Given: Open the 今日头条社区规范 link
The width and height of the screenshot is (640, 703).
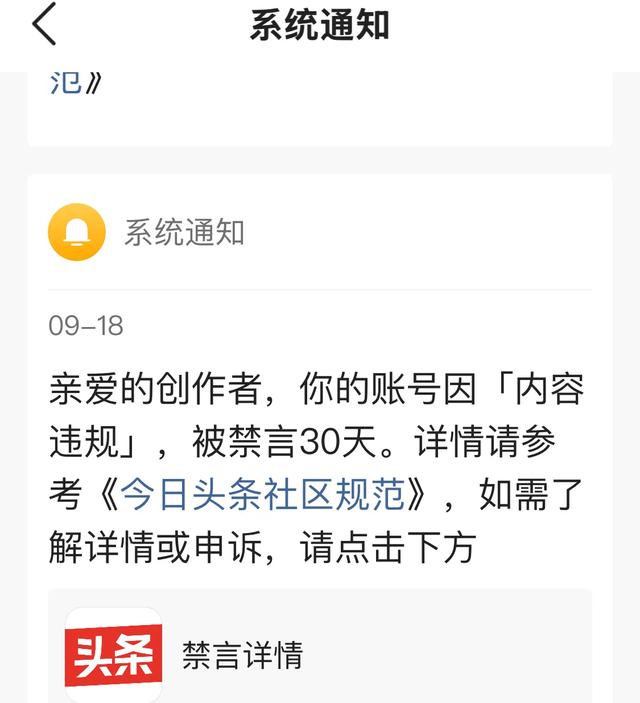Looking at the screenshot, I should tap(263, 494).
